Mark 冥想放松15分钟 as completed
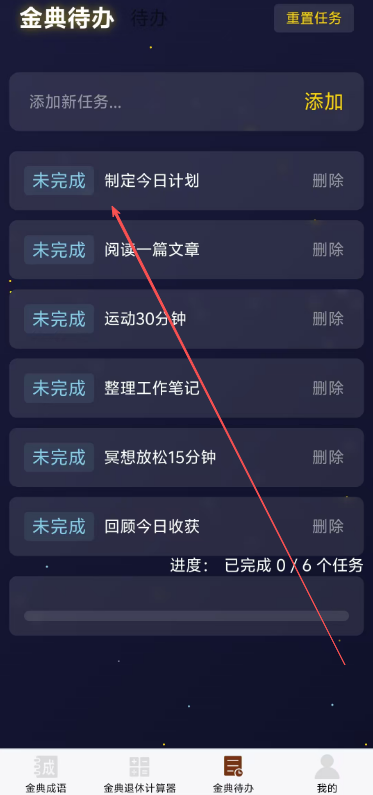This screenshot has height=795, width=373. pyautogui.click(x=59, y=457)
